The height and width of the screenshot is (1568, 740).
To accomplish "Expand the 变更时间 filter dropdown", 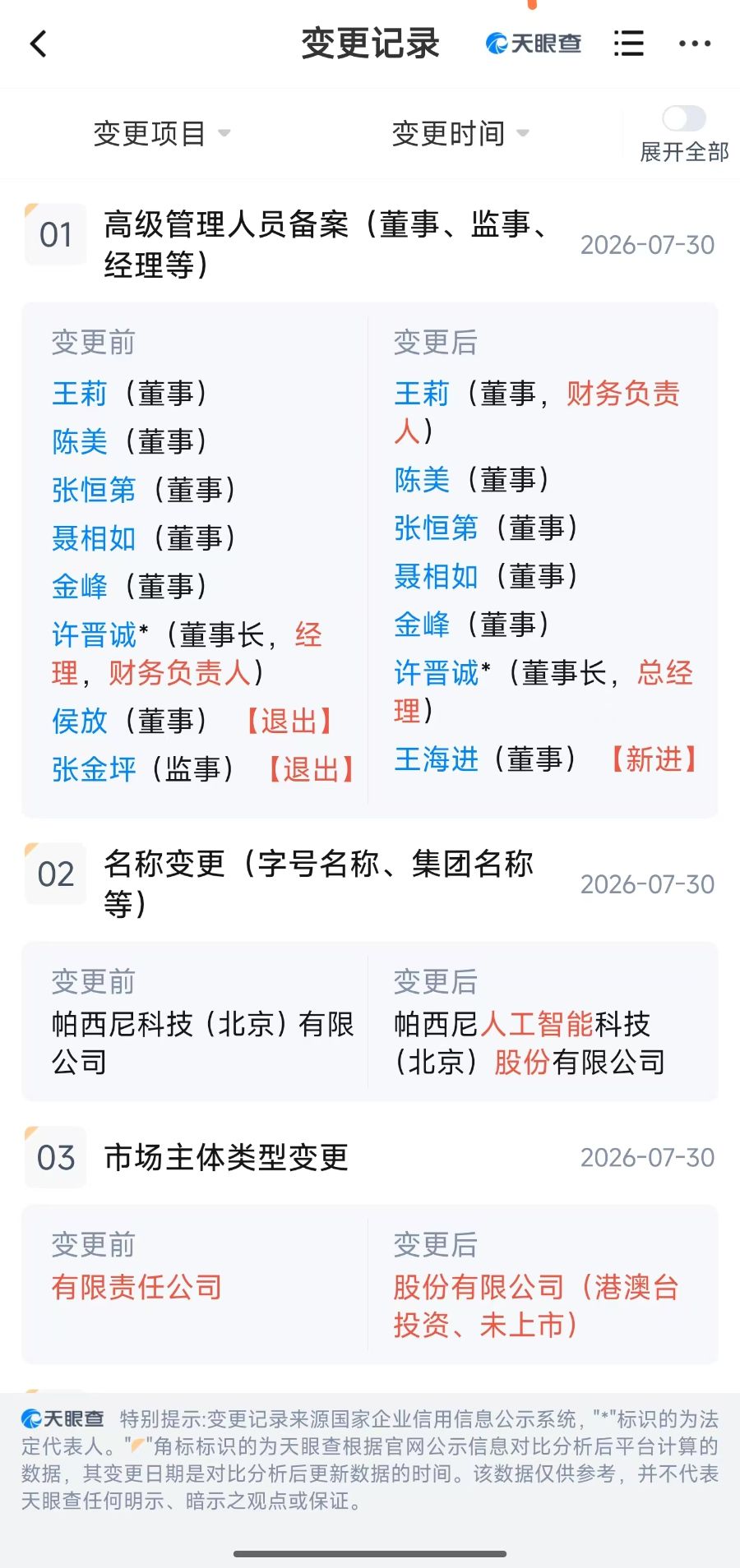I will coord(460,133).
